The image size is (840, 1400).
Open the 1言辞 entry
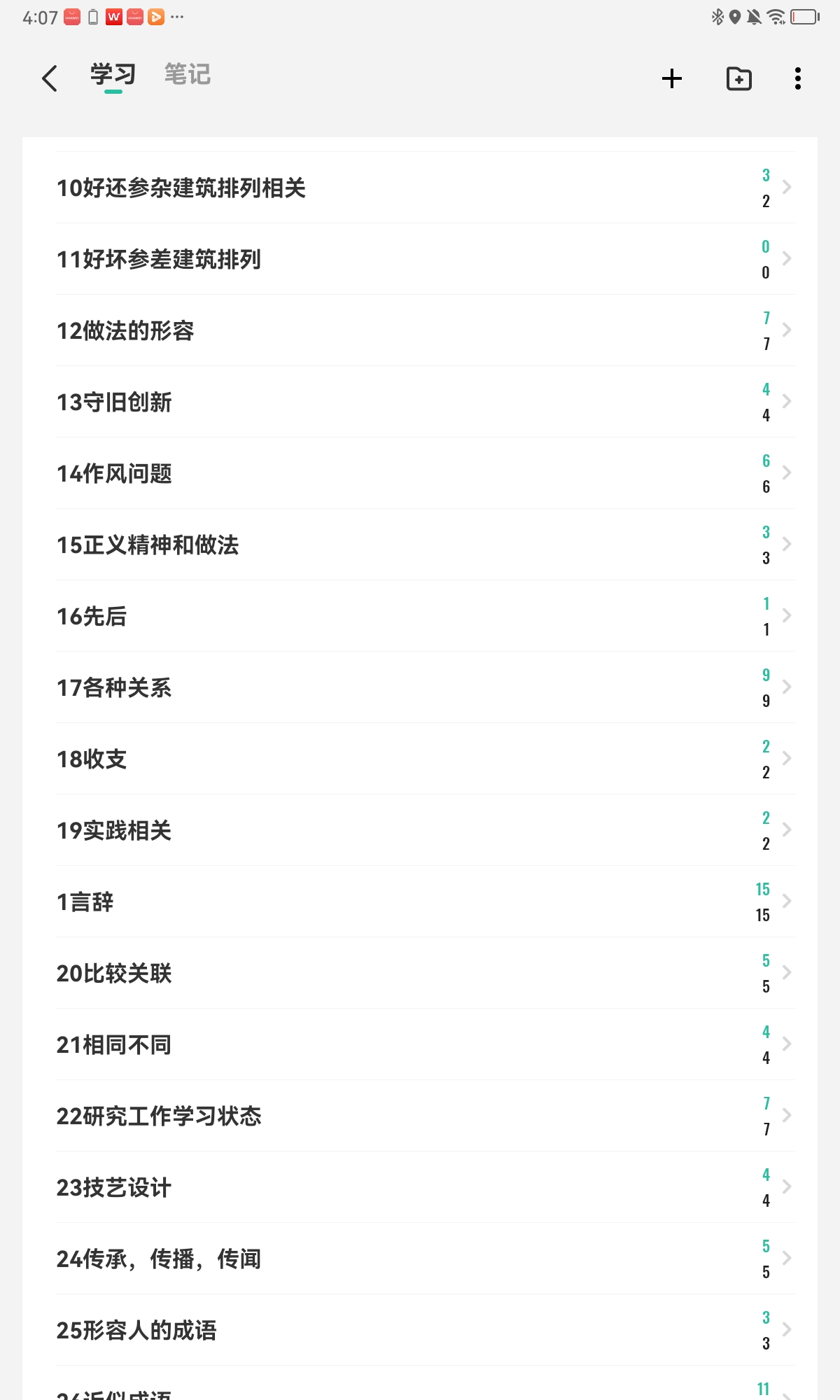[426, 902]
